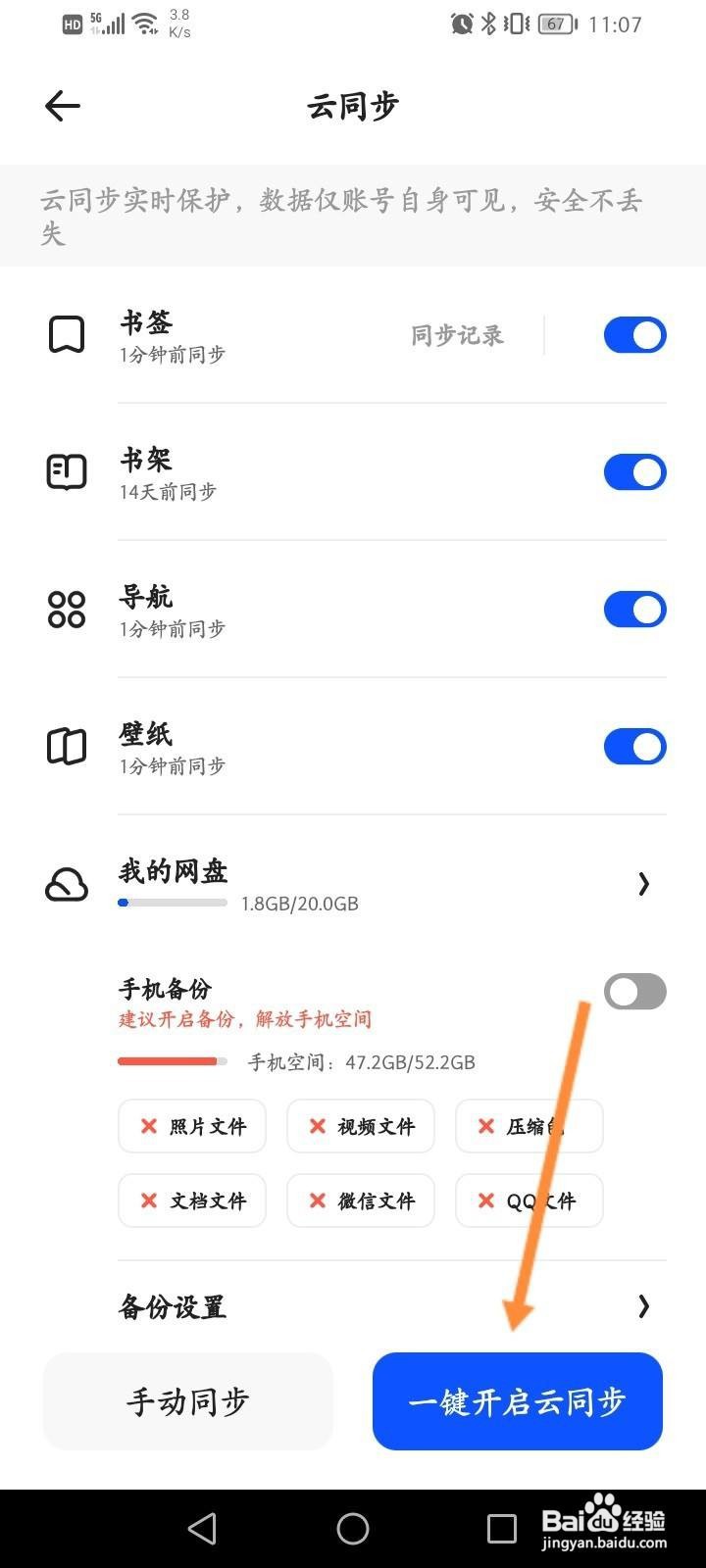This screenshot has height=1568, width=706.
Task: Remove QQ文件 via its red X icon
Action: coord(485,1200)
